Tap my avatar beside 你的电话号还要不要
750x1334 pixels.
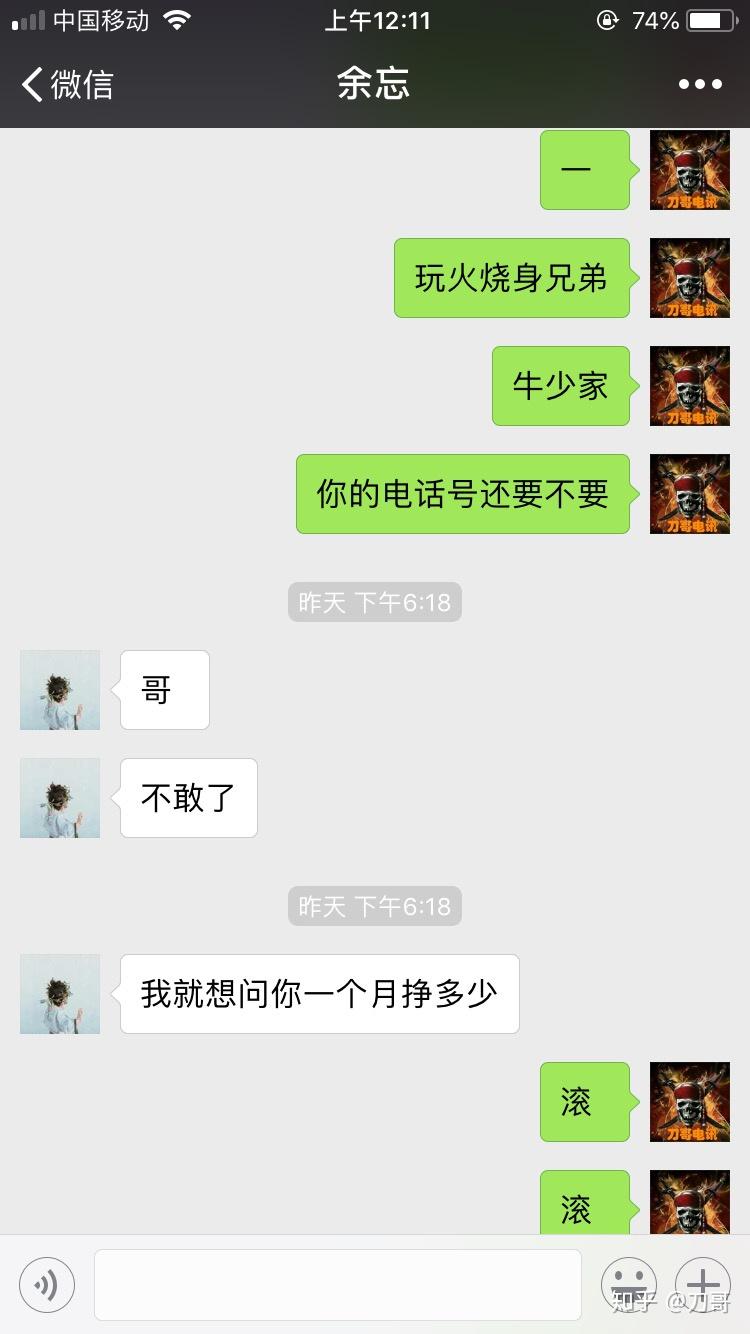690,494
